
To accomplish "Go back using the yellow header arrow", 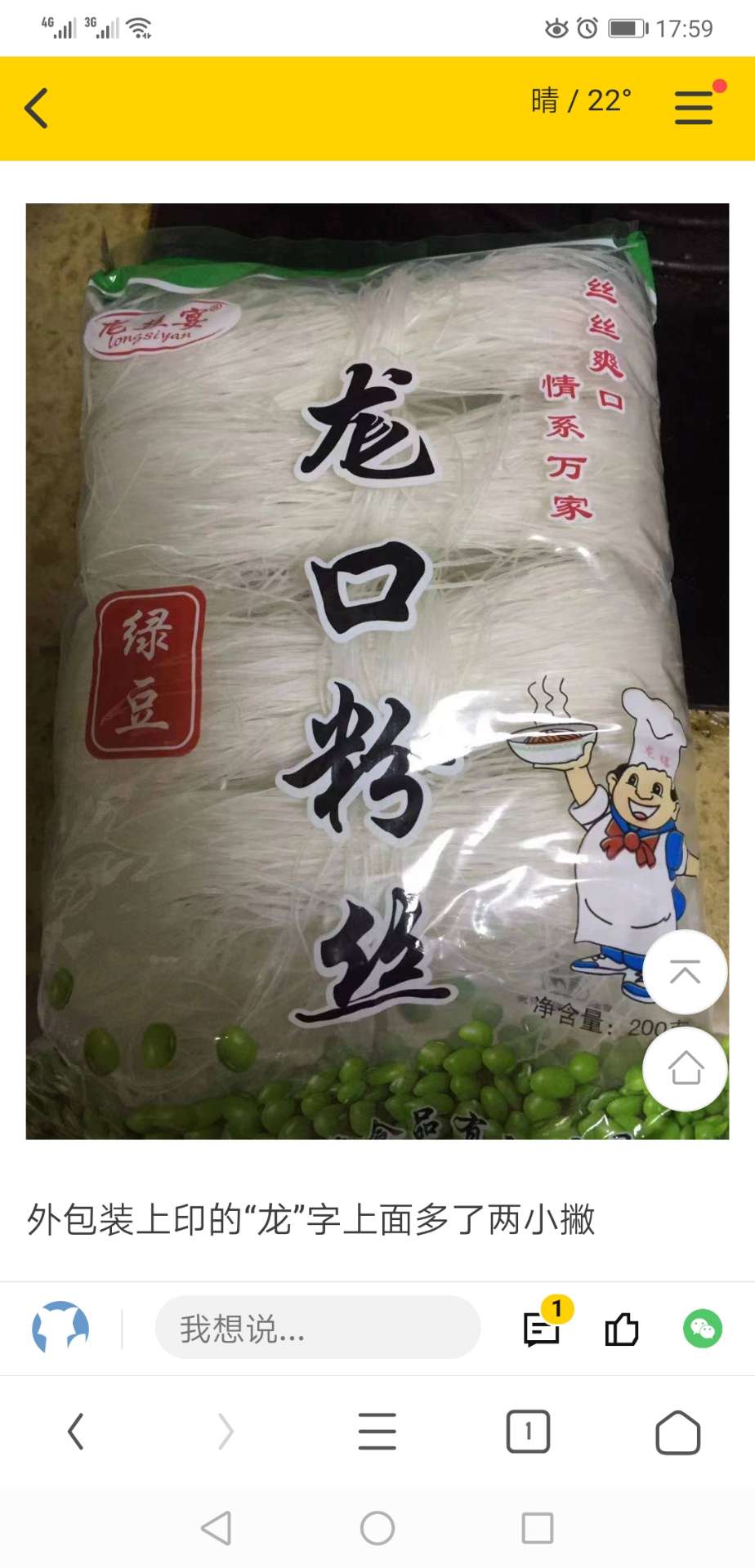I will [x=37, y=109].
